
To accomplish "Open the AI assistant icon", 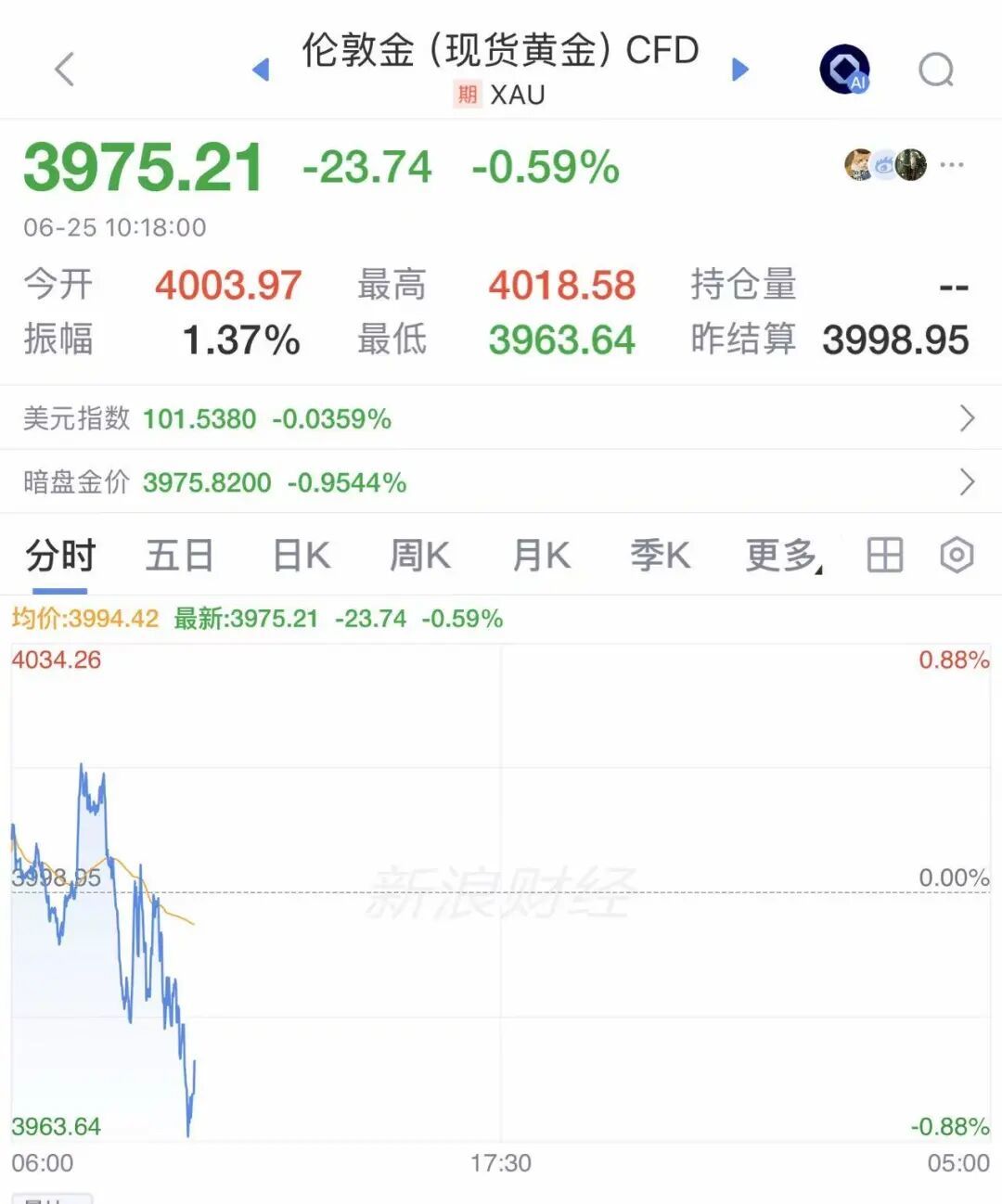I will point(844,70).
